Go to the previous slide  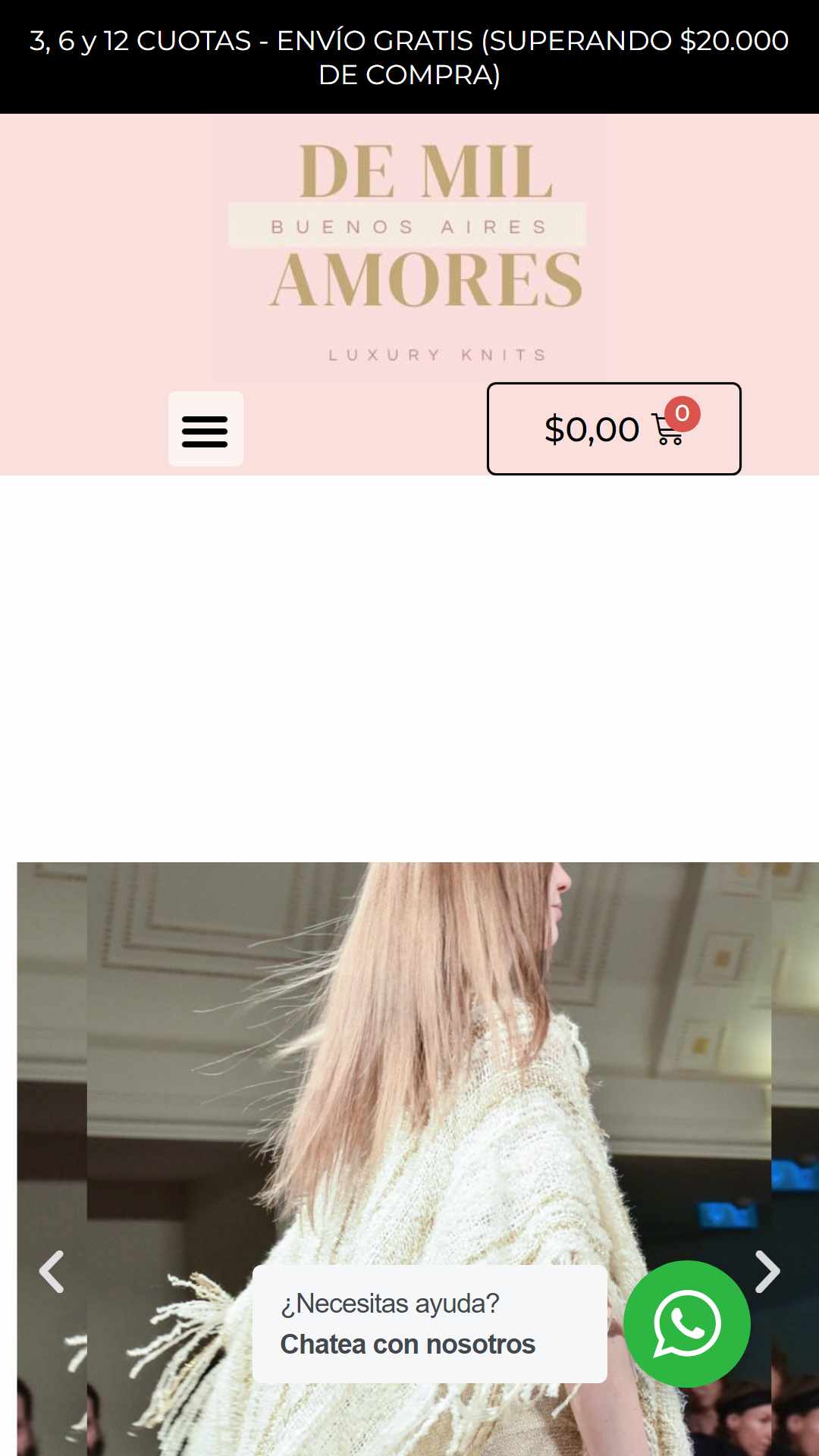click(x=52, y=1272)
